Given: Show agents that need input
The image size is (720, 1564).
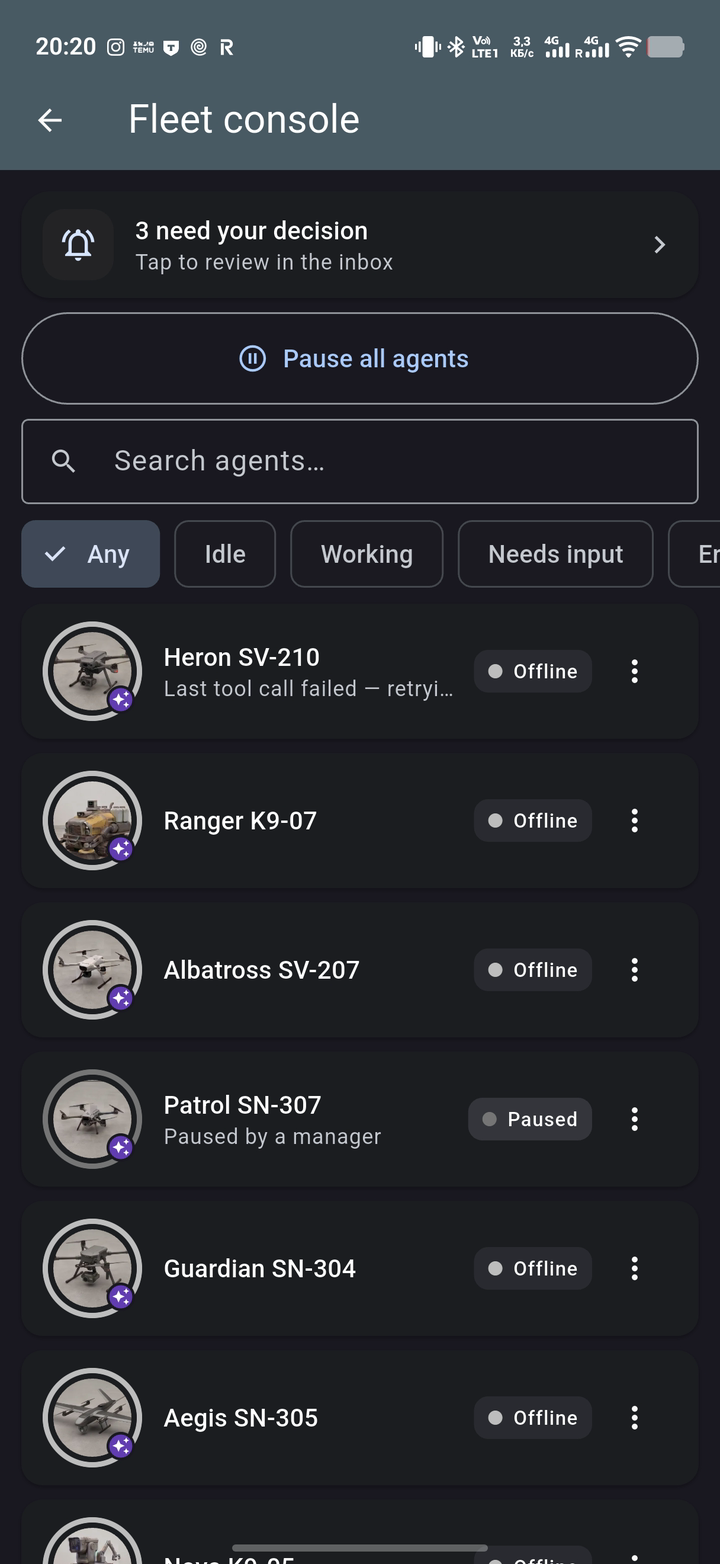Looking at the screenshot, I should [x=556, y=554].
